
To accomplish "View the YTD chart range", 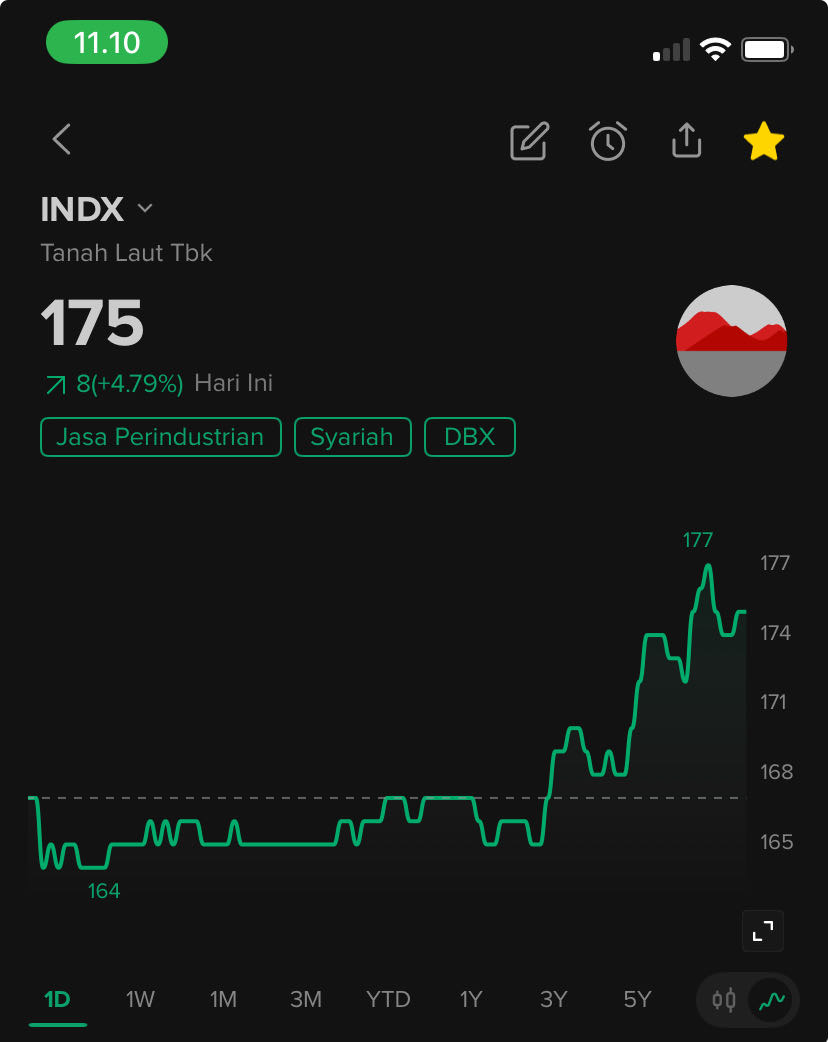I will (388, 999).
